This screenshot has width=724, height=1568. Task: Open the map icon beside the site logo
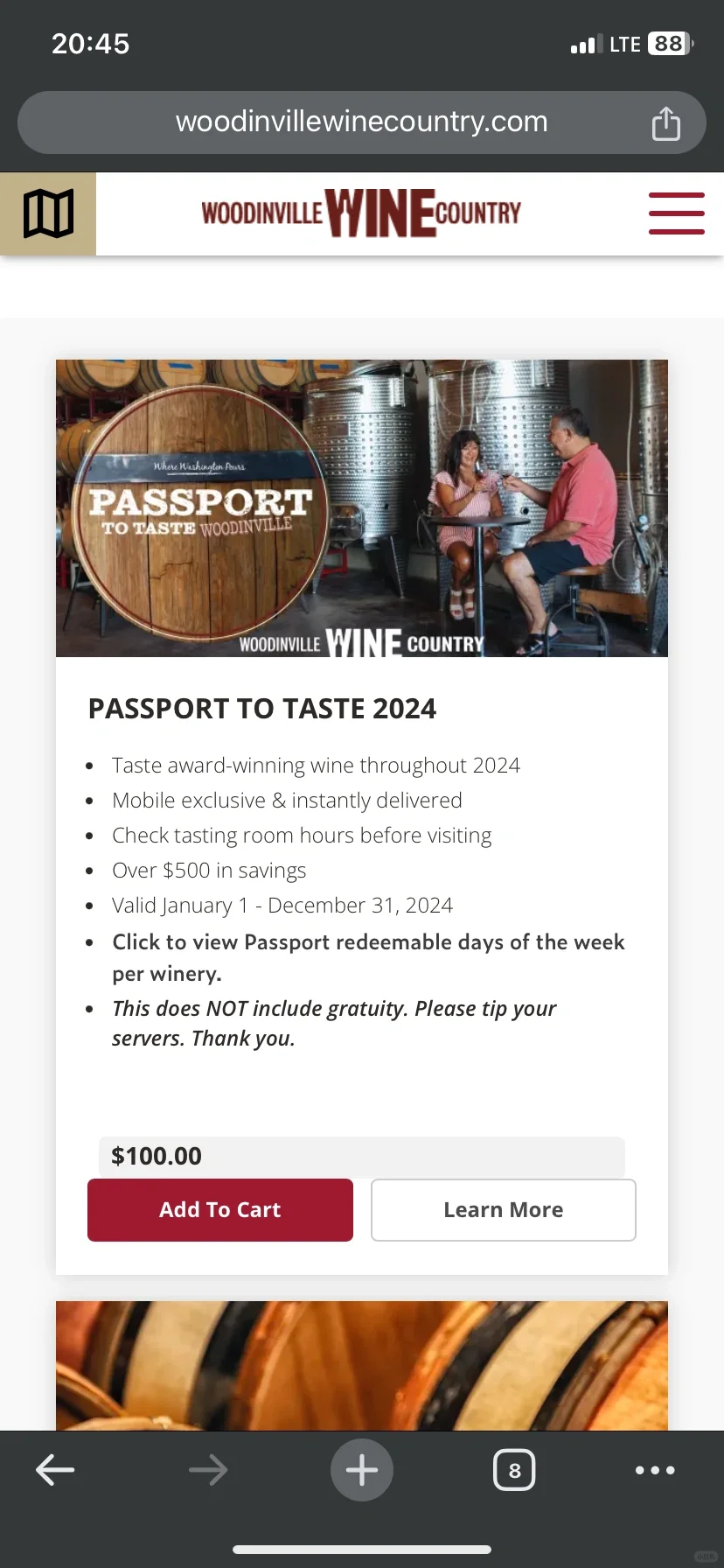tap(48, 213)
